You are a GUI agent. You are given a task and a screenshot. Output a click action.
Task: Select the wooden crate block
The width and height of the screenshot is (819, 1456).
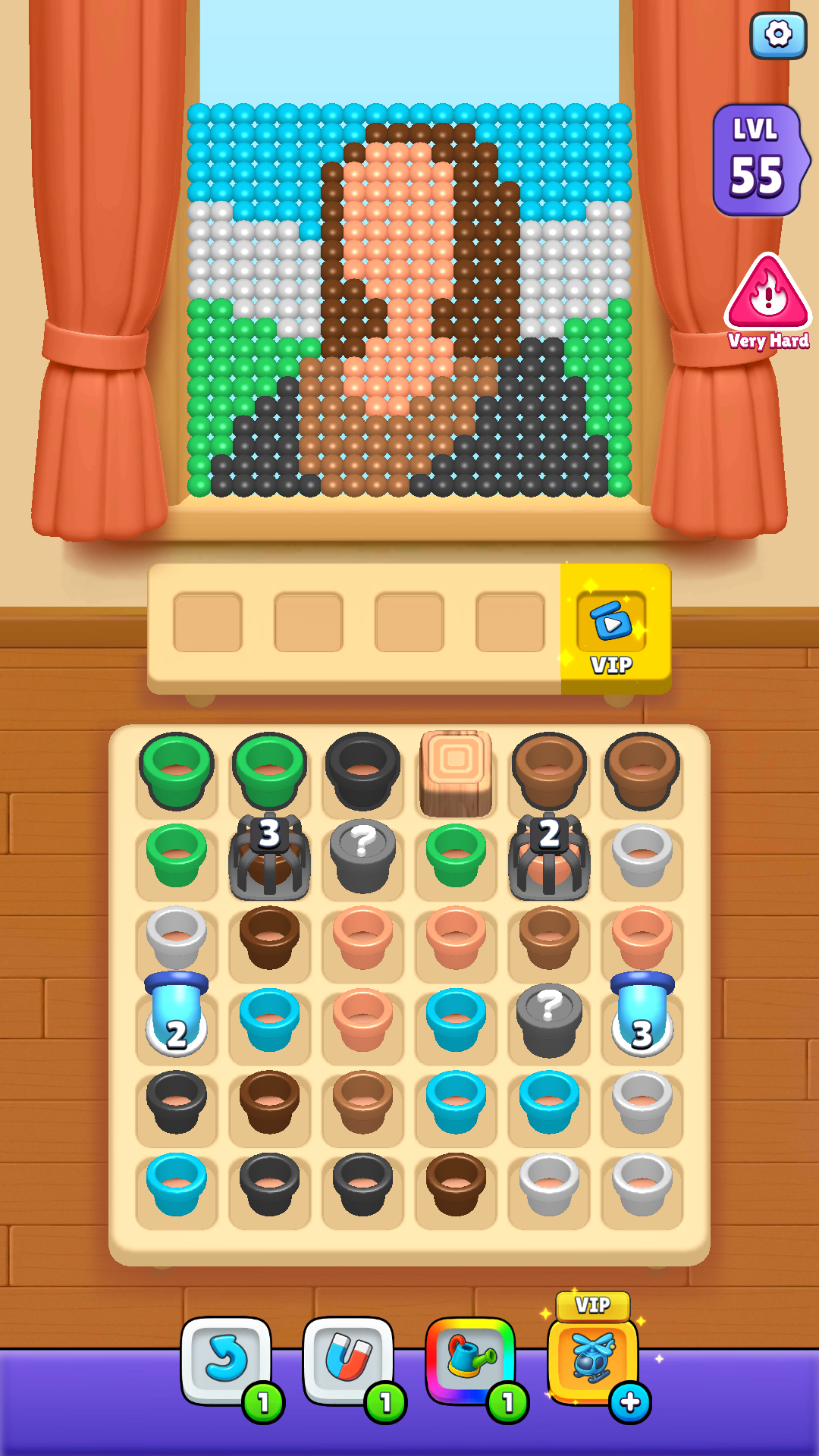(456, 773)
